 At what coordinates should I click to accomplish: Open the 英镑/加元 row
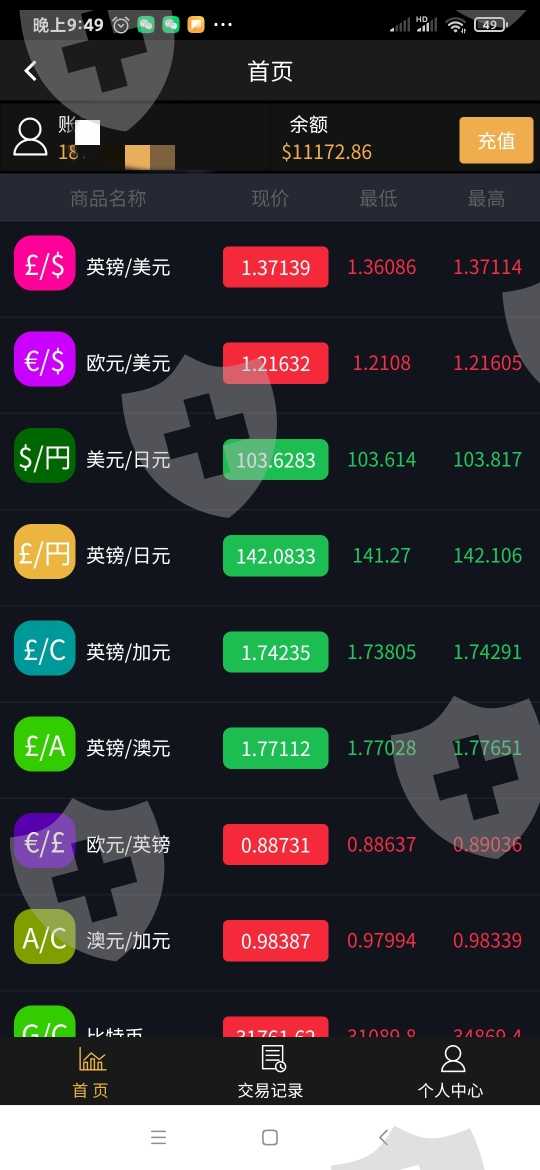270,652
